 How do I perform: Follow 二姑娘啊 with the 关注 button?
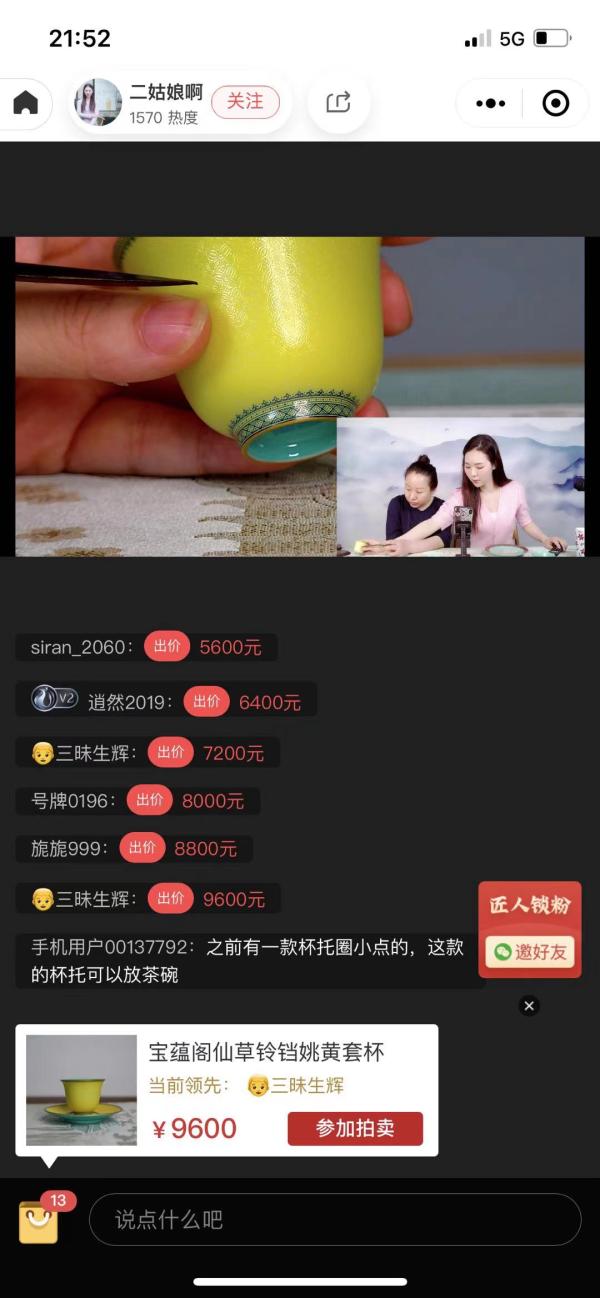(x=245, y=102)
